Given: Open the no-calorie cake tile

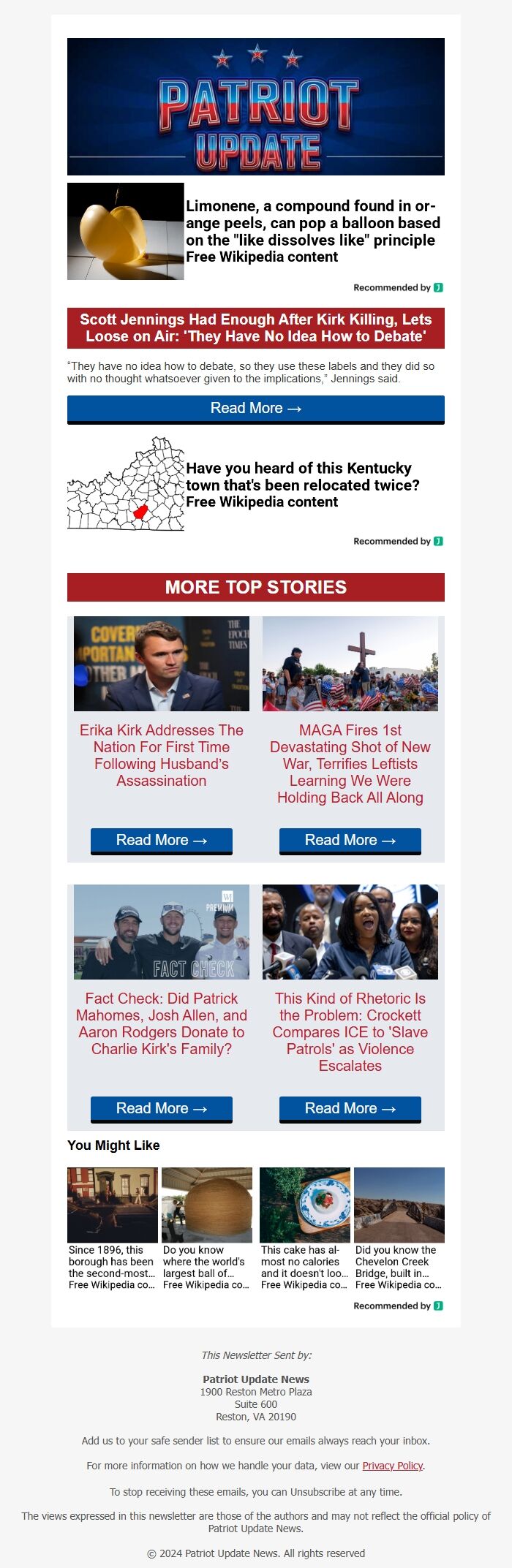Looking at the screenshot, I should pyautogui.click(x=305, y=1228).
